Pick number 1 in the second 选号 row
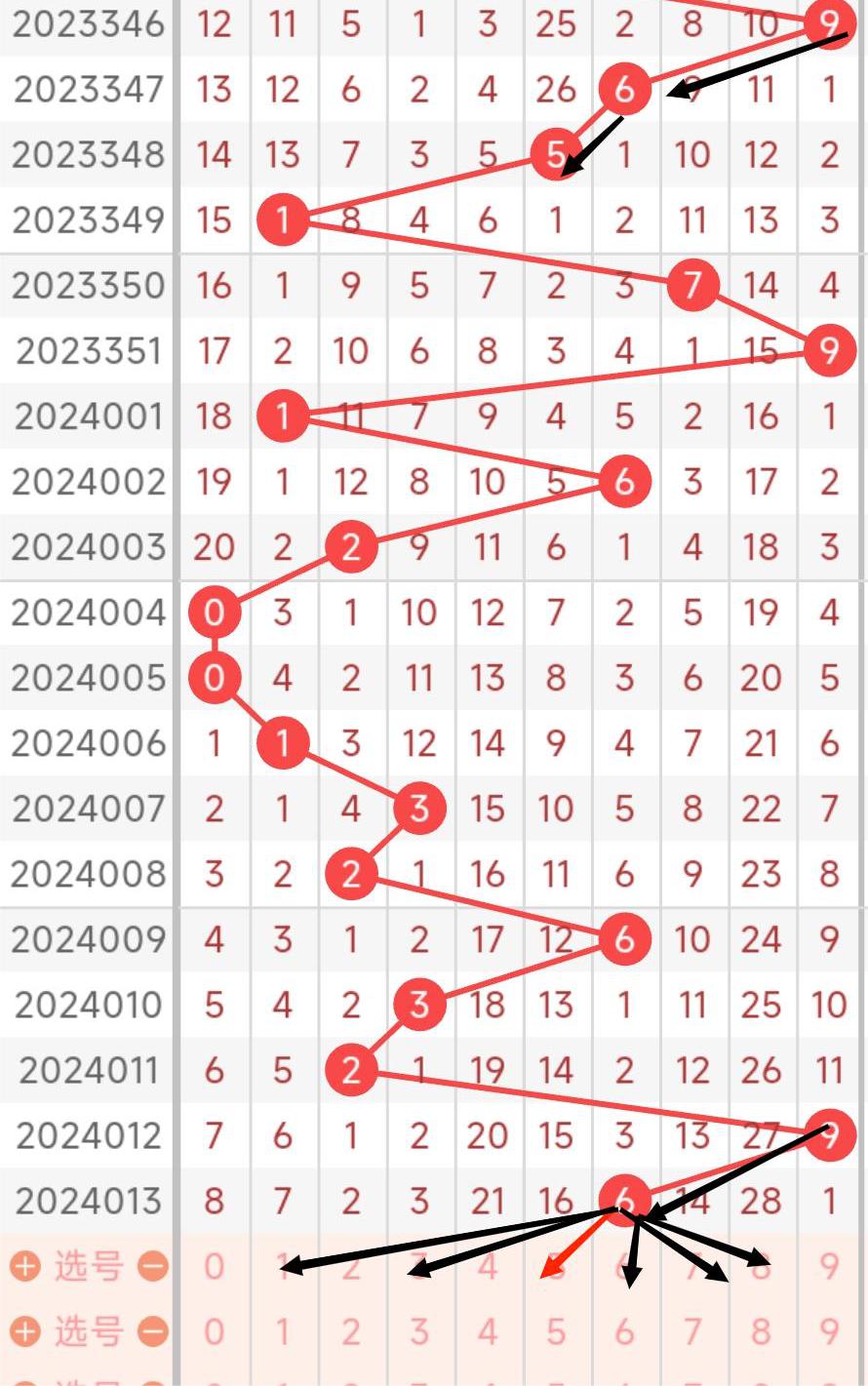This screenshot has width=868, height=1386. pyautogui.click(x=283, y=1331)
